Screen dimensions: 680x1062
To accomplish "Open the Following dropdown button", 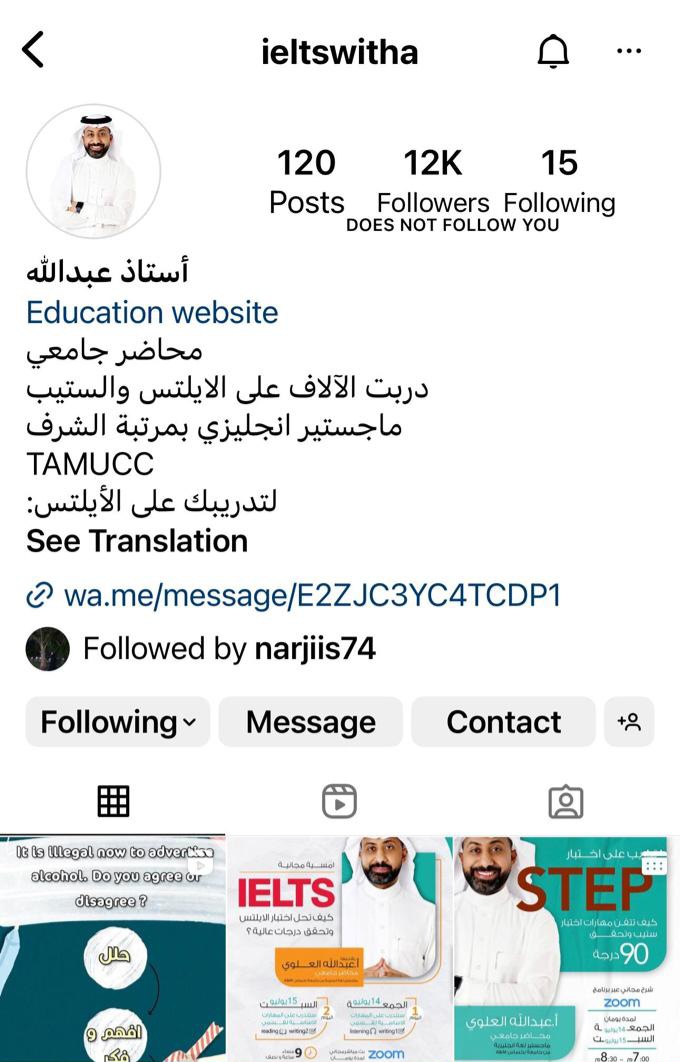I will coord(118,722).
